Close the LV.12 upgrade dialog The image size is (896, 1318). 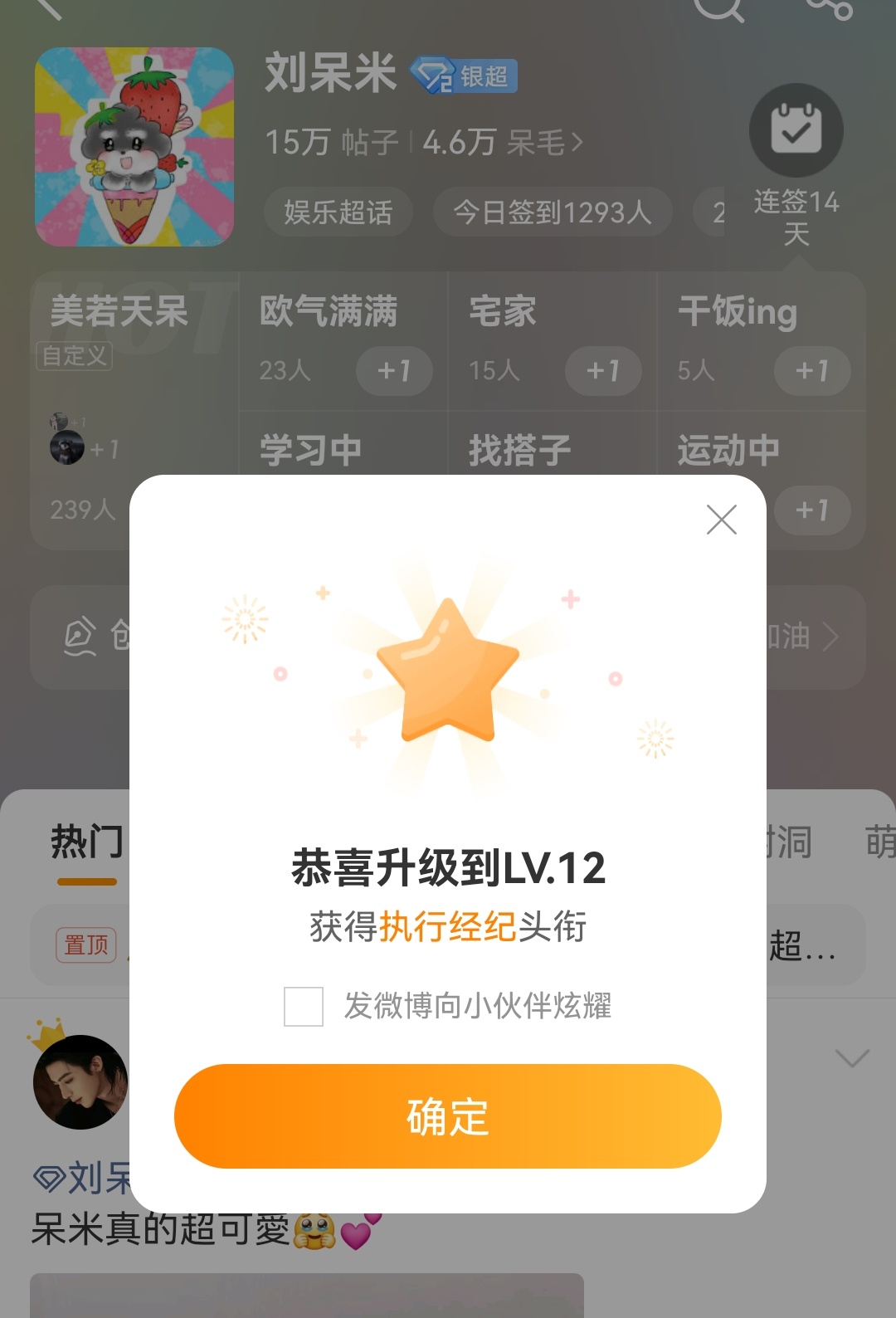722,520
